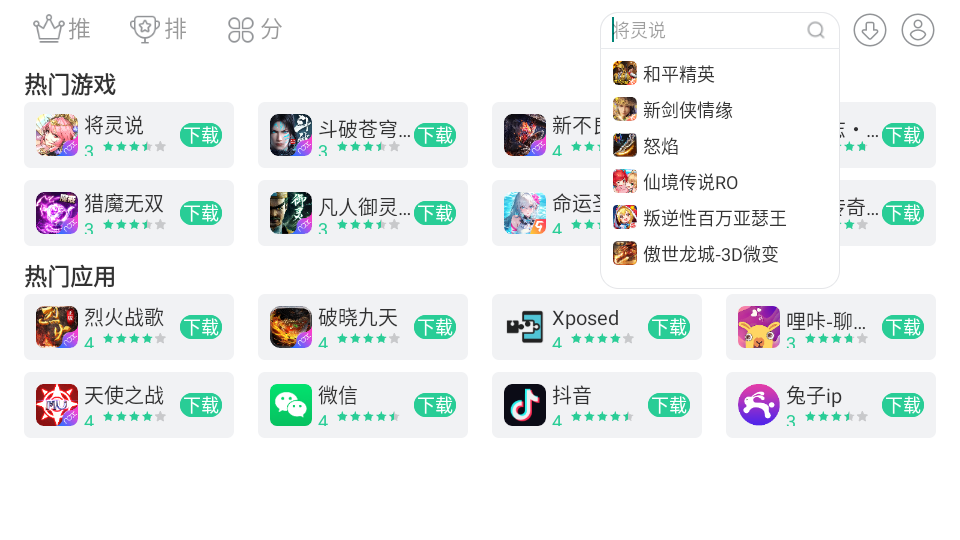960x540 pixels.
Task: Download 微信 app
Action: [x=435, y=405]
